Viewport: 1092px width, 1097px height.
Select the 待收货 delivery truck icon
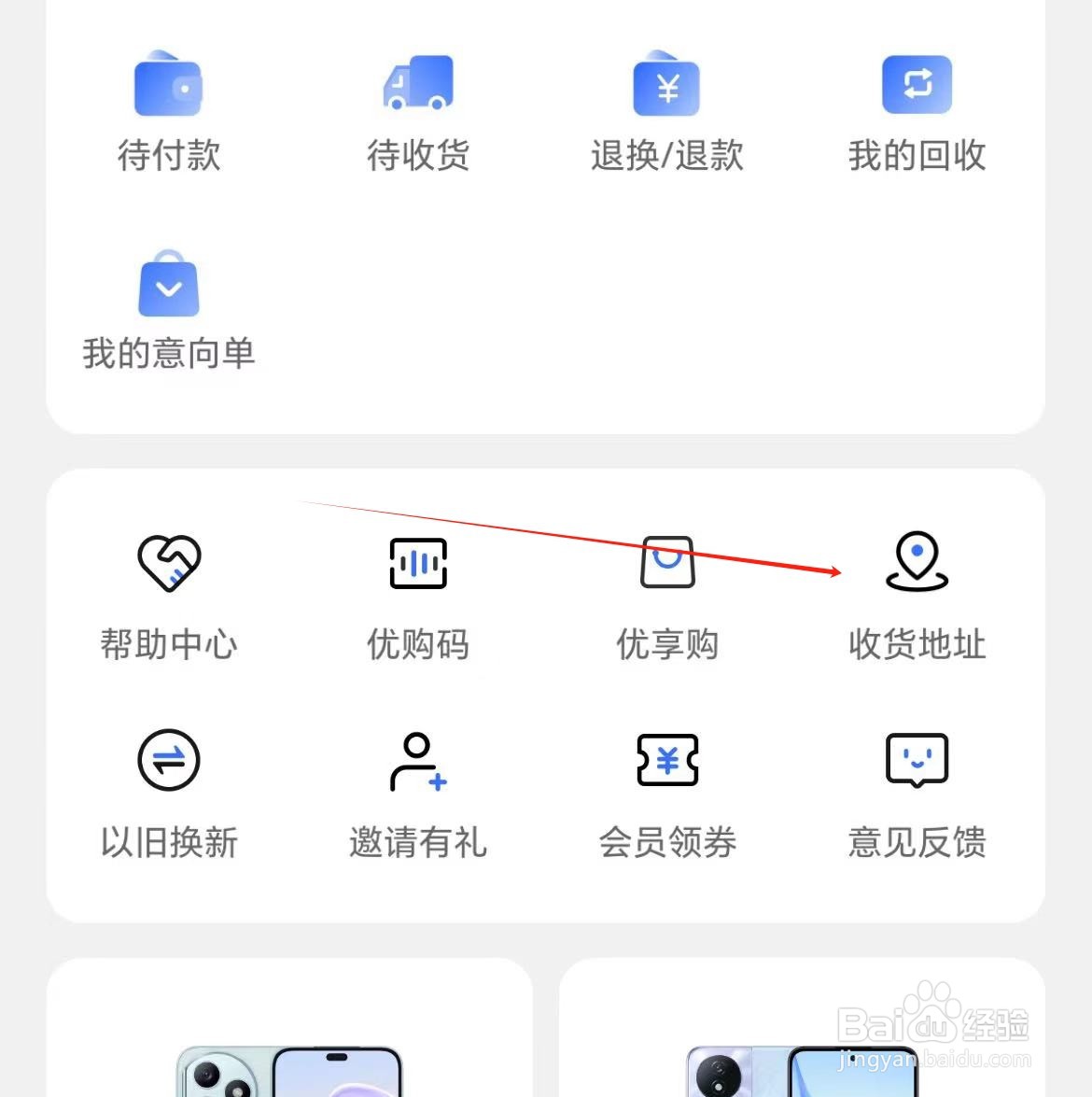coord(417,83)
